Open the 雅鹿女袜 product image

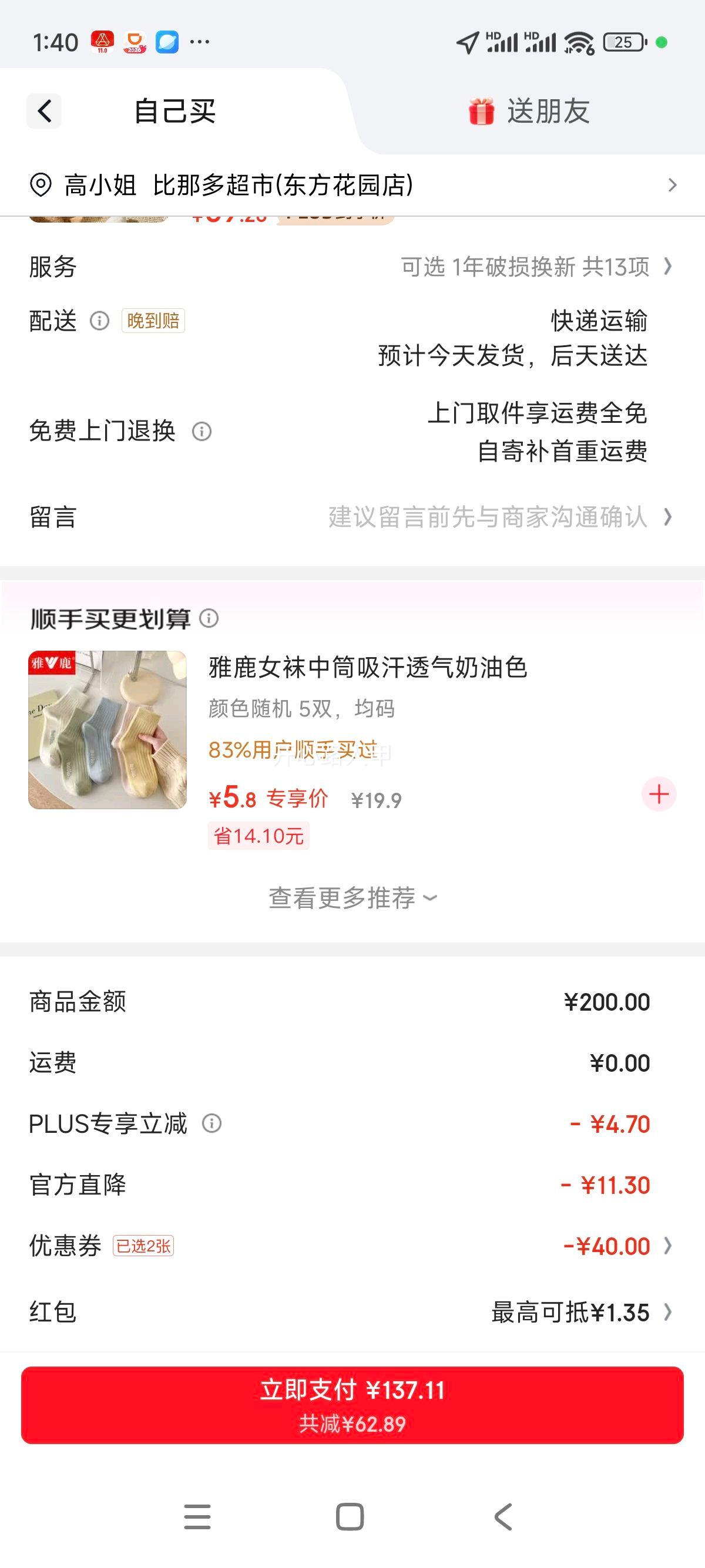tap(107, 730)
